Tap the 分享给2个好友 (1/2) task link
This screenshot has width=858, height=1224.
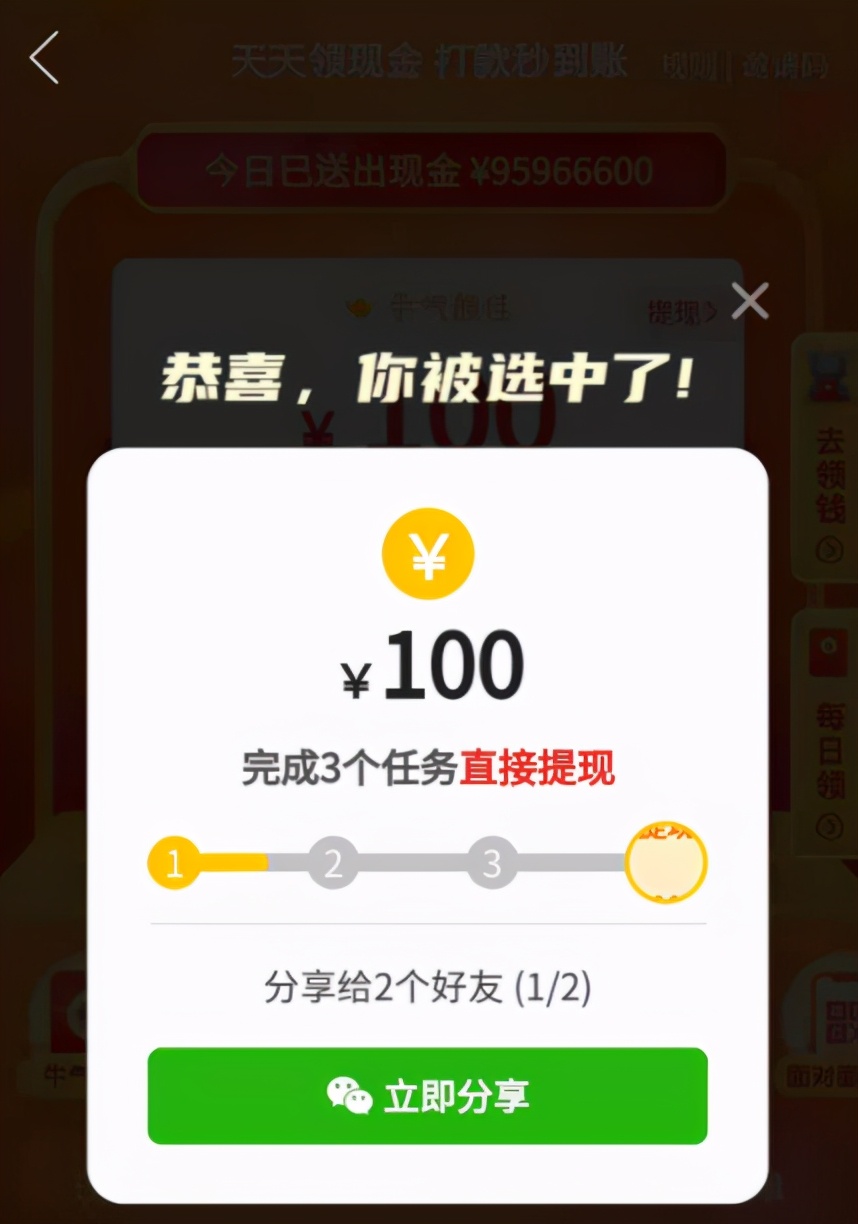point(428,986)
